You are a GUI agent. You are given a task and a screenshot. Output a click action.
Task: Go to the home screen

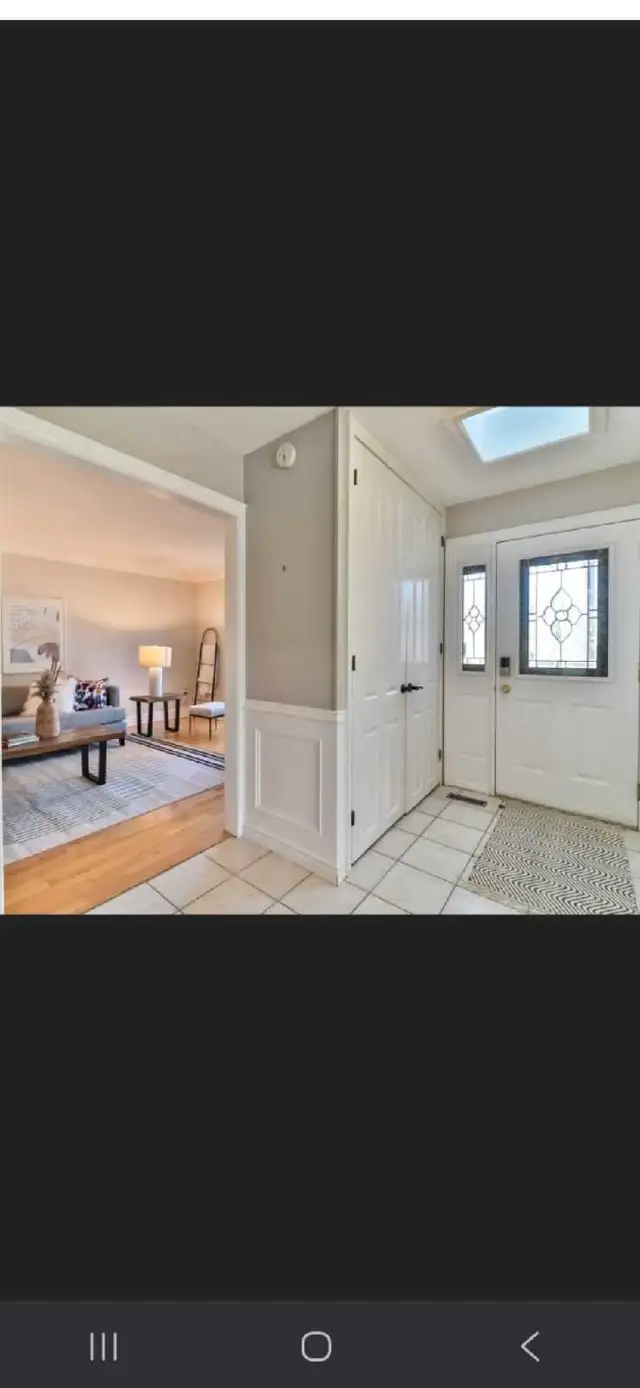click(x=316, y=1346)
